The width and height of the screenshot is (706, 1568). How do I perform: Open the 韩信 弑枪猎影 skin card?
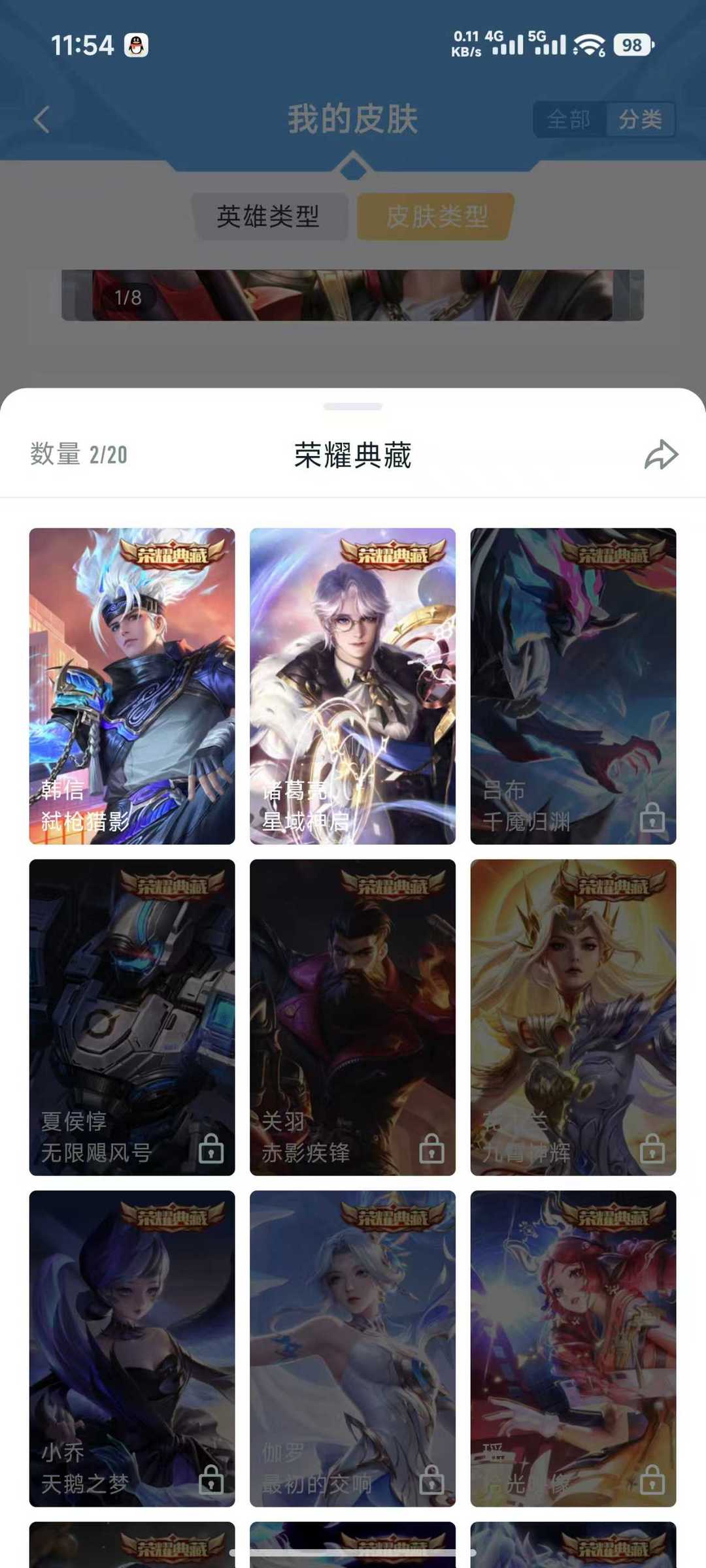click(x=132, y=685)
